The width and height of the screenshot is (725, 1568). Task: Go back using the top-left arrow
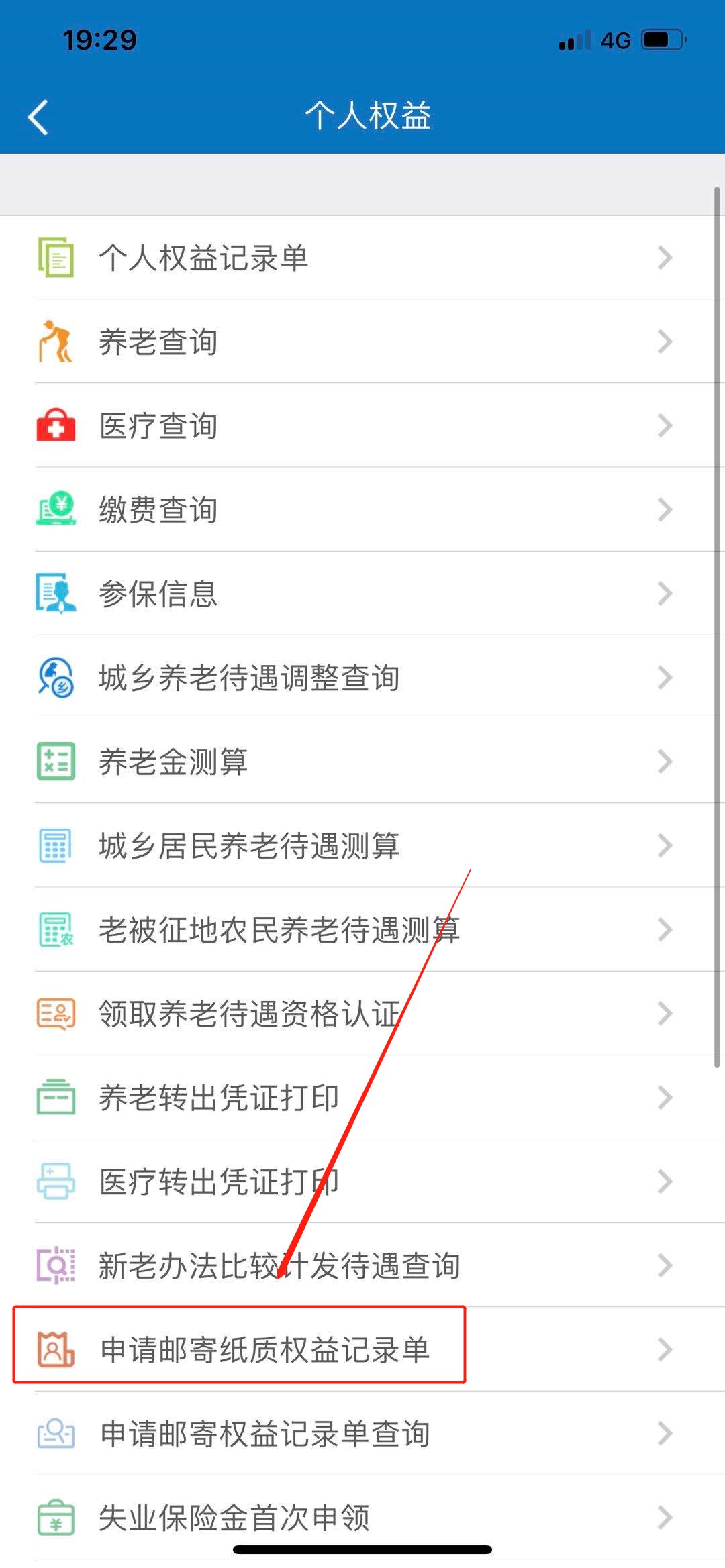click(39, 117)
